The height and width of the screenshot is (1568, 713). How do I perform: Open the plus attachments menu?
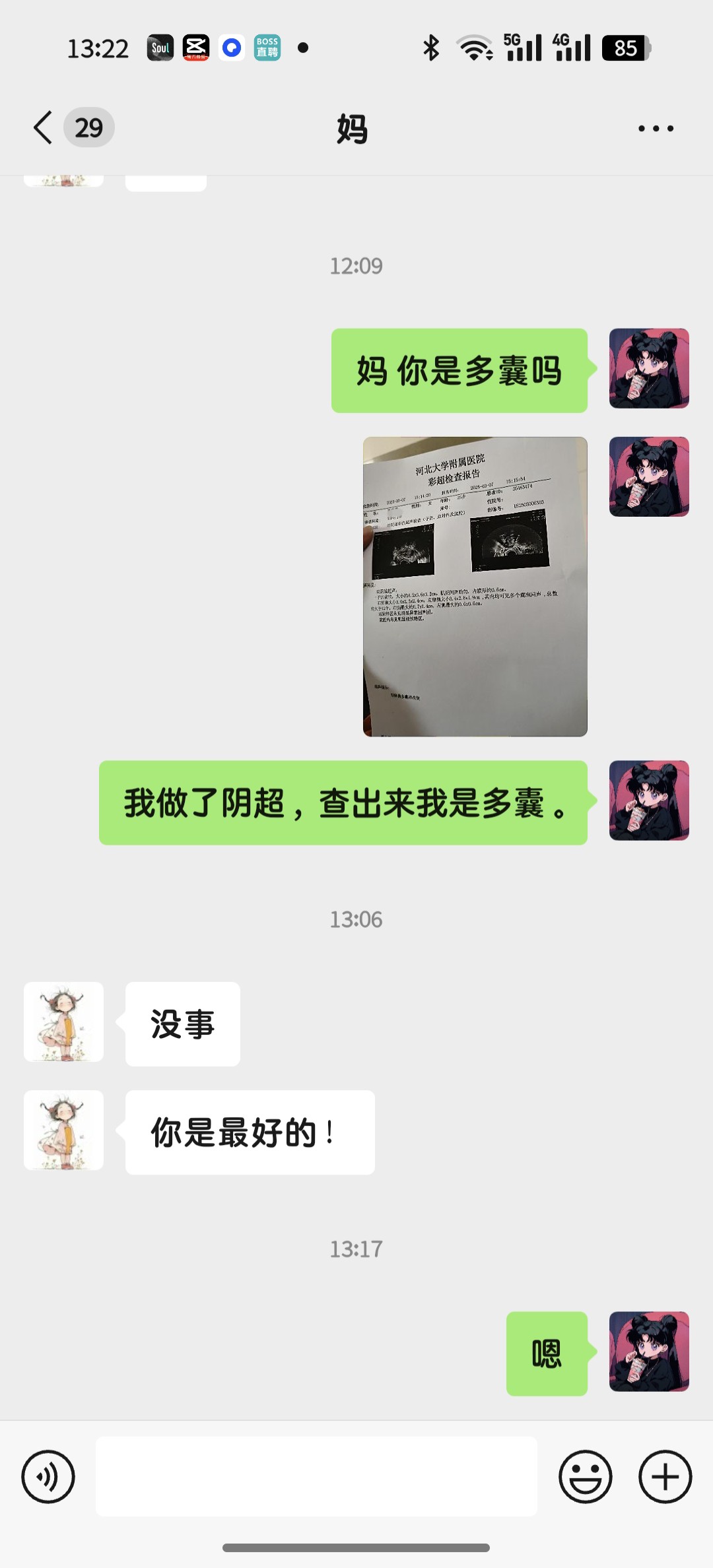[x=665, y=1476]
